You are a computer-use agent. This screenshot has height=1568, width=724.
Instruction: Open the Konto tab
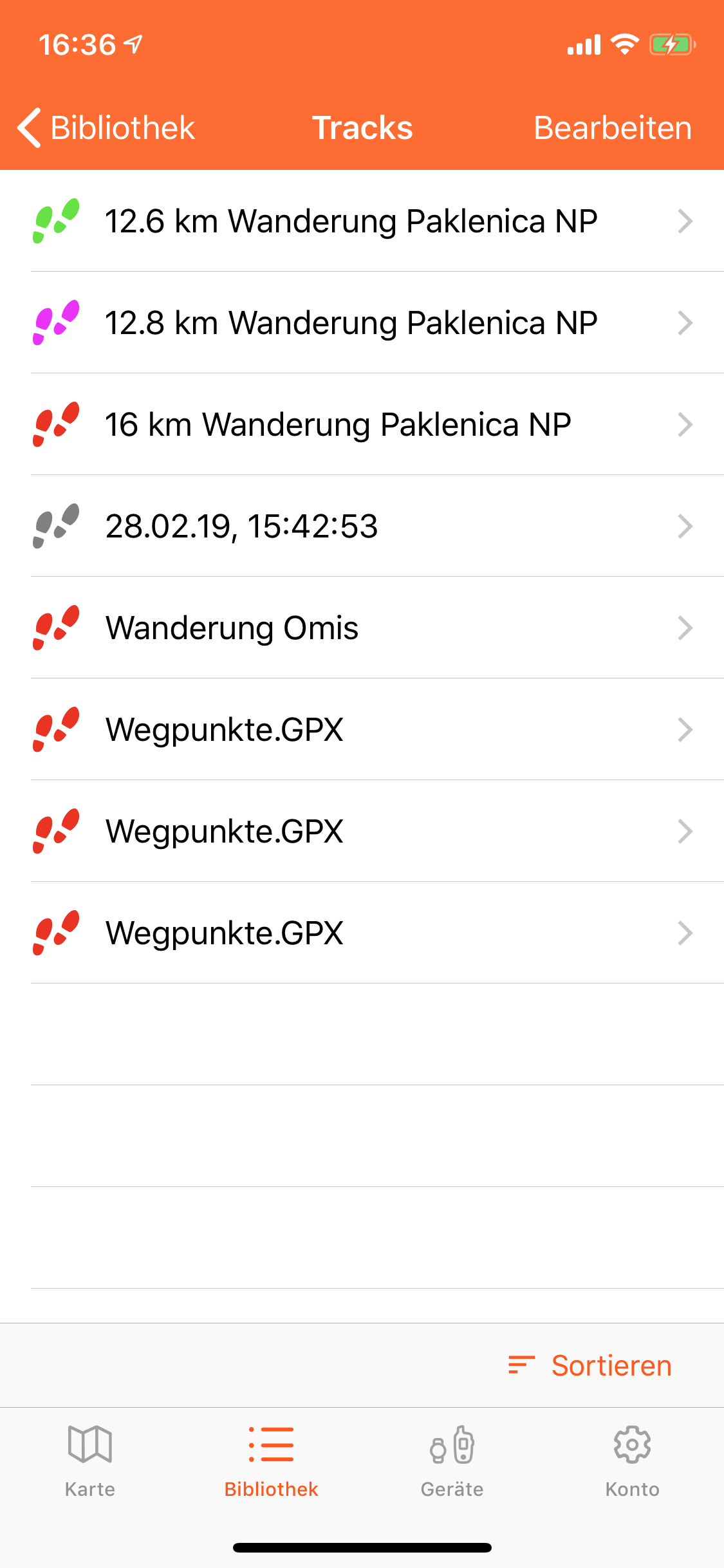coord(633,1461)
